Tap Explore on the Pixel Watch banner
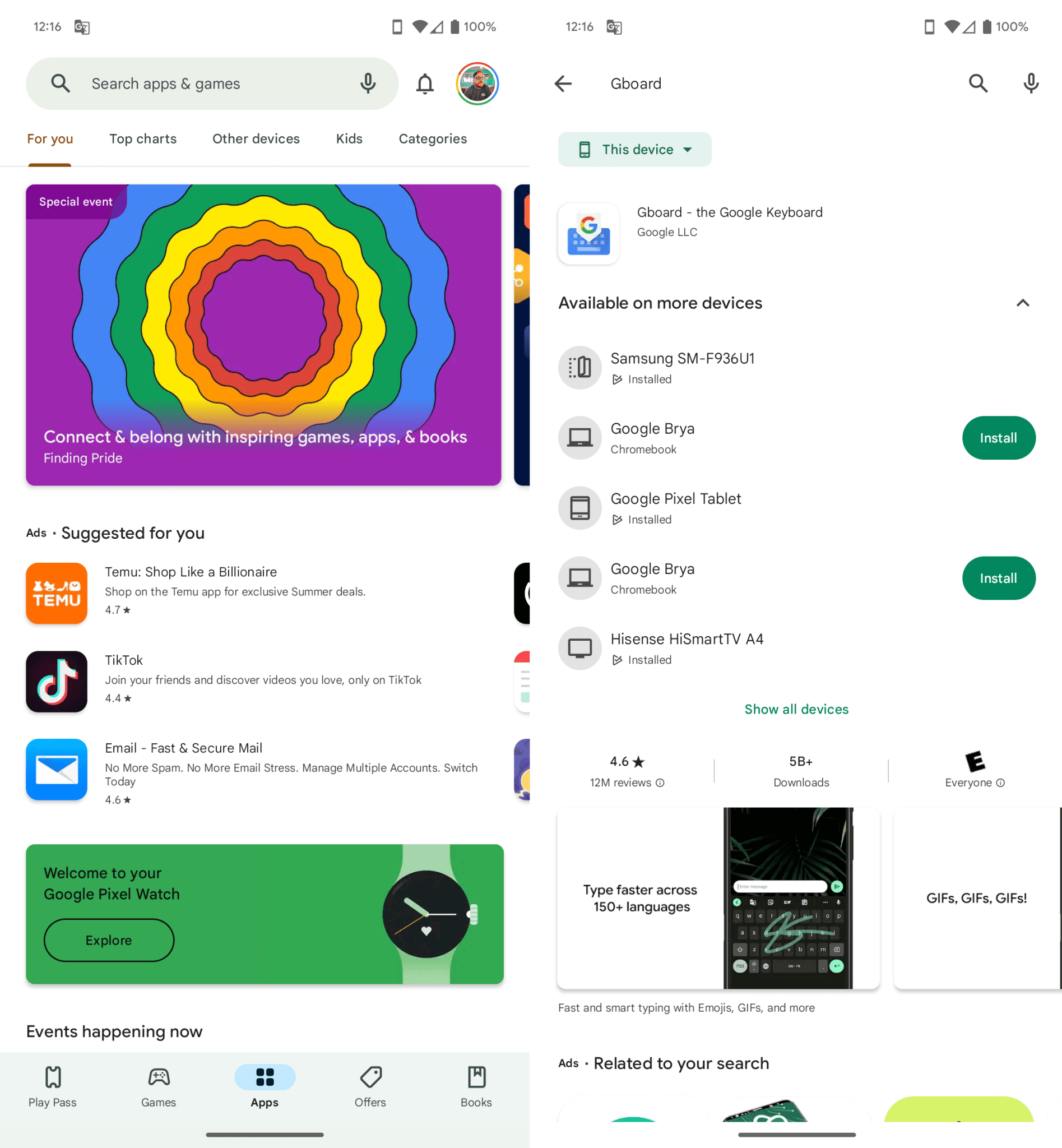 pyautogui.click(x=109, y=941)
